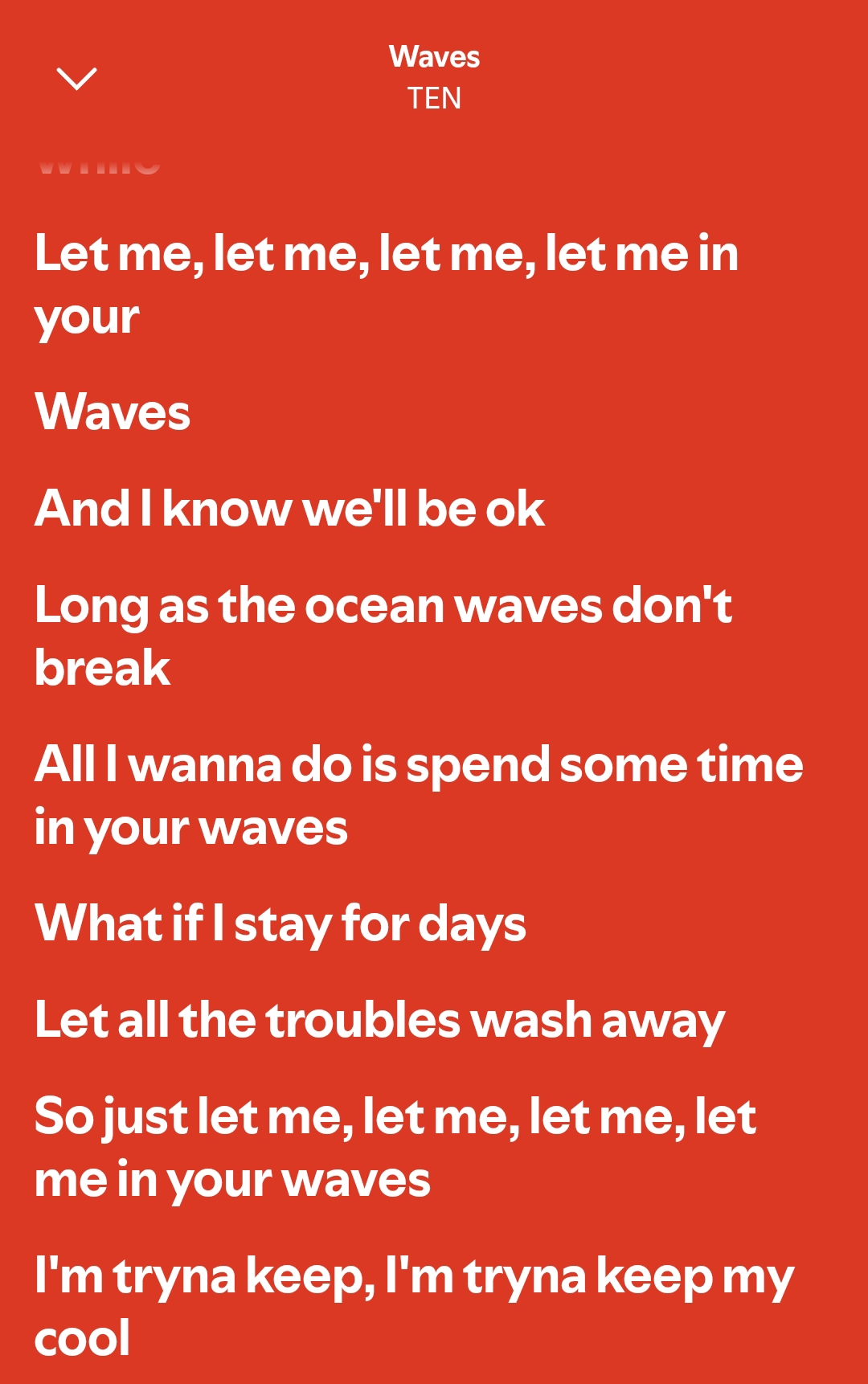
Task: Collapse the lyrics view with the down chevron
Action: [77, 79]
